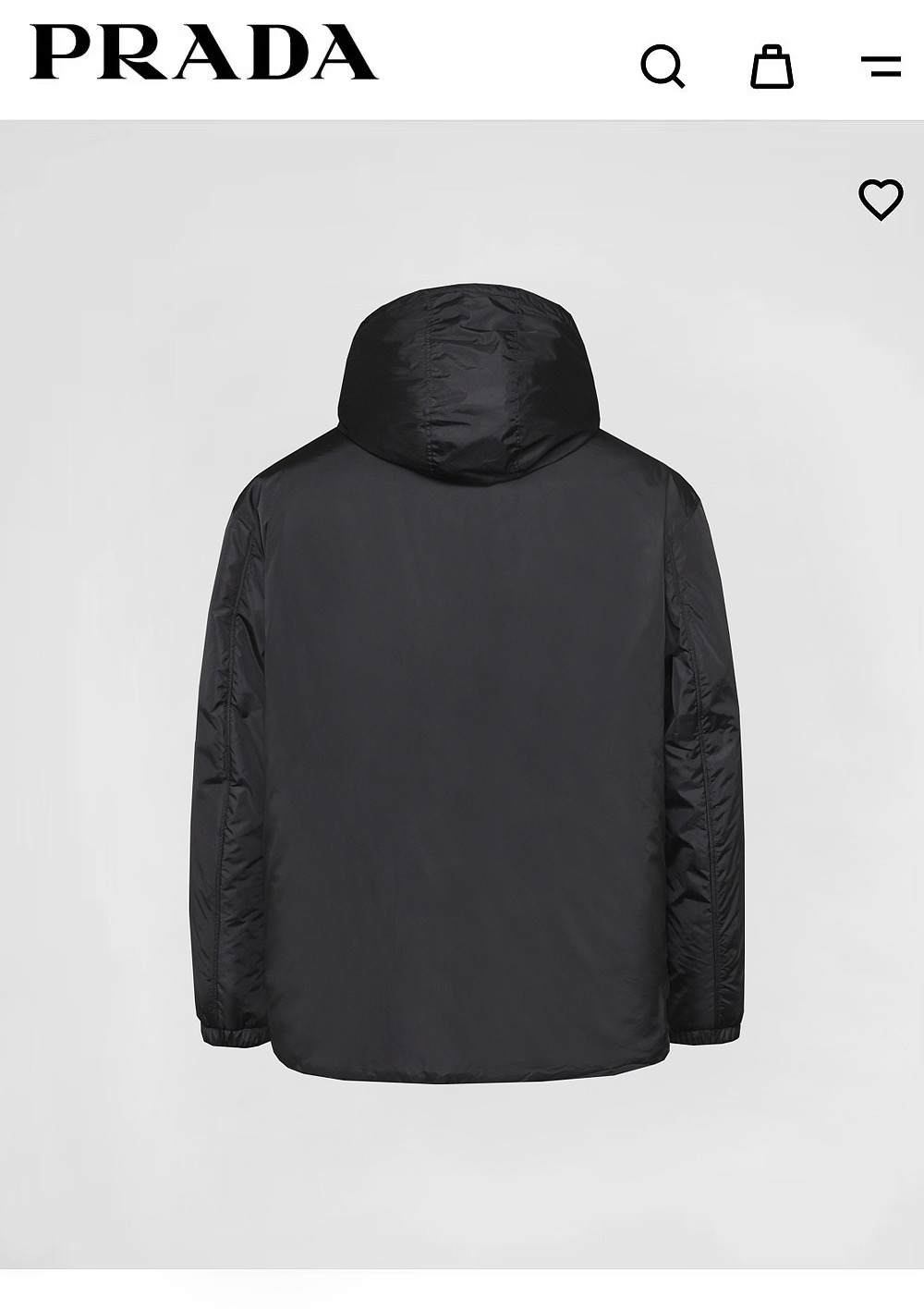
Task: Open the search magnifier icon
Action: pyautogui.click(x=663, y=67)
